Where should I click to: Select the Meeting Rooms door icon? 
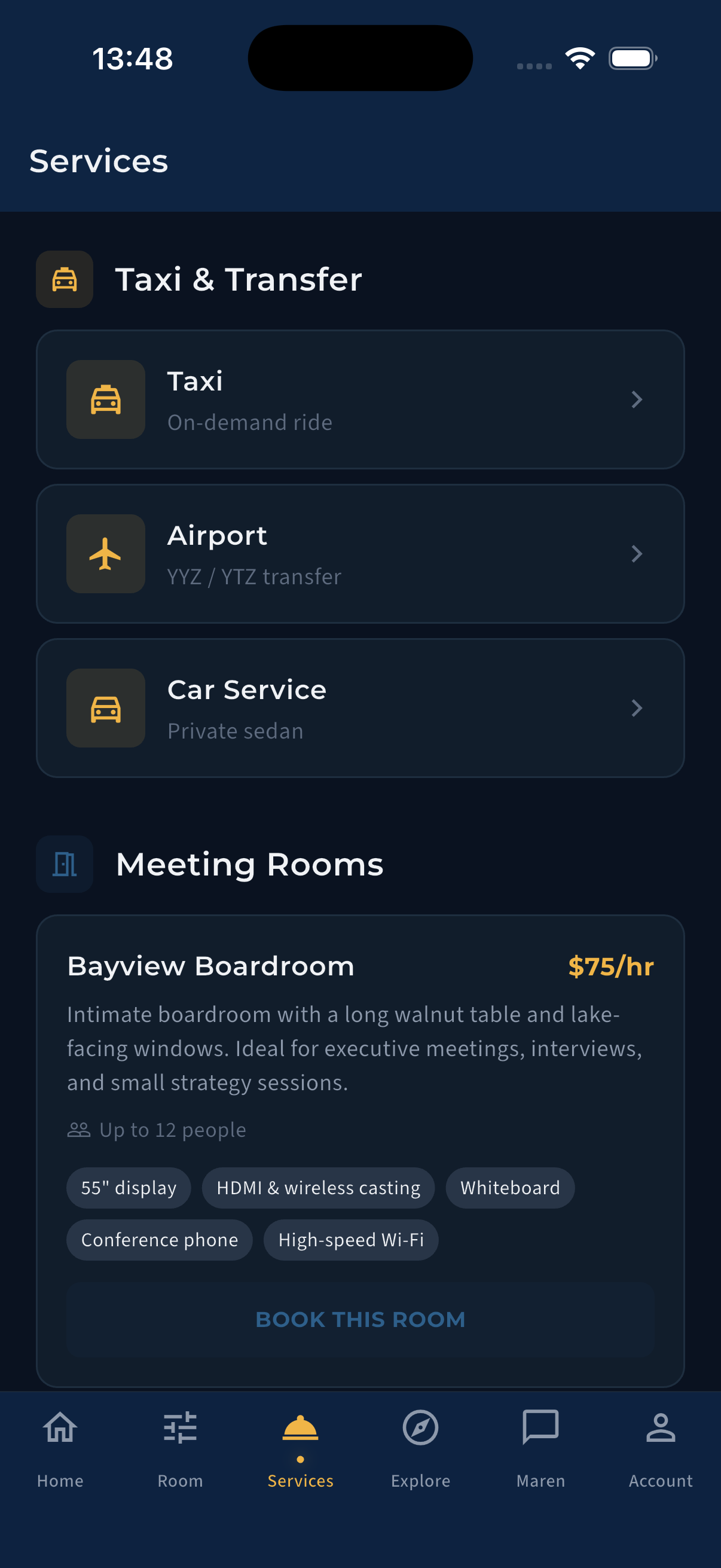[64, 864]
